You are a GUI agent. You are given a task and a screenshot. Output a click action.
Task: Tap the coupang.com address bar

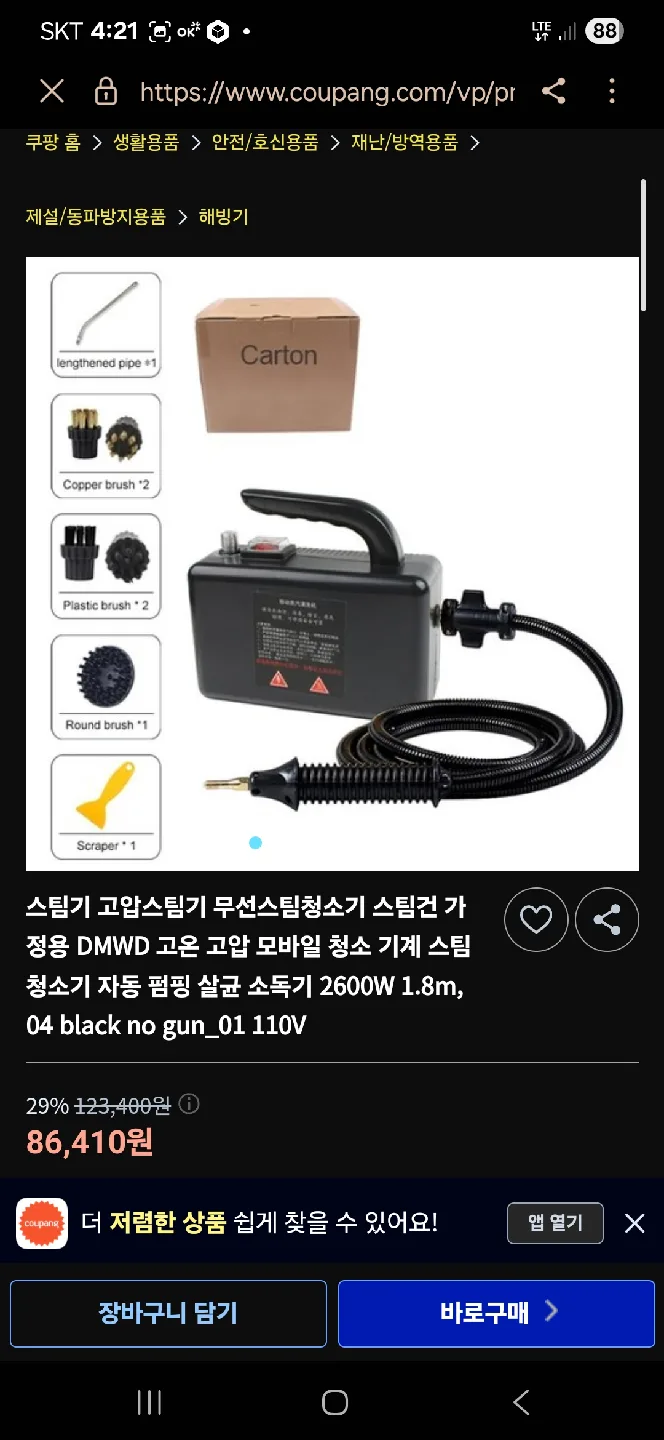pos(326,93)
